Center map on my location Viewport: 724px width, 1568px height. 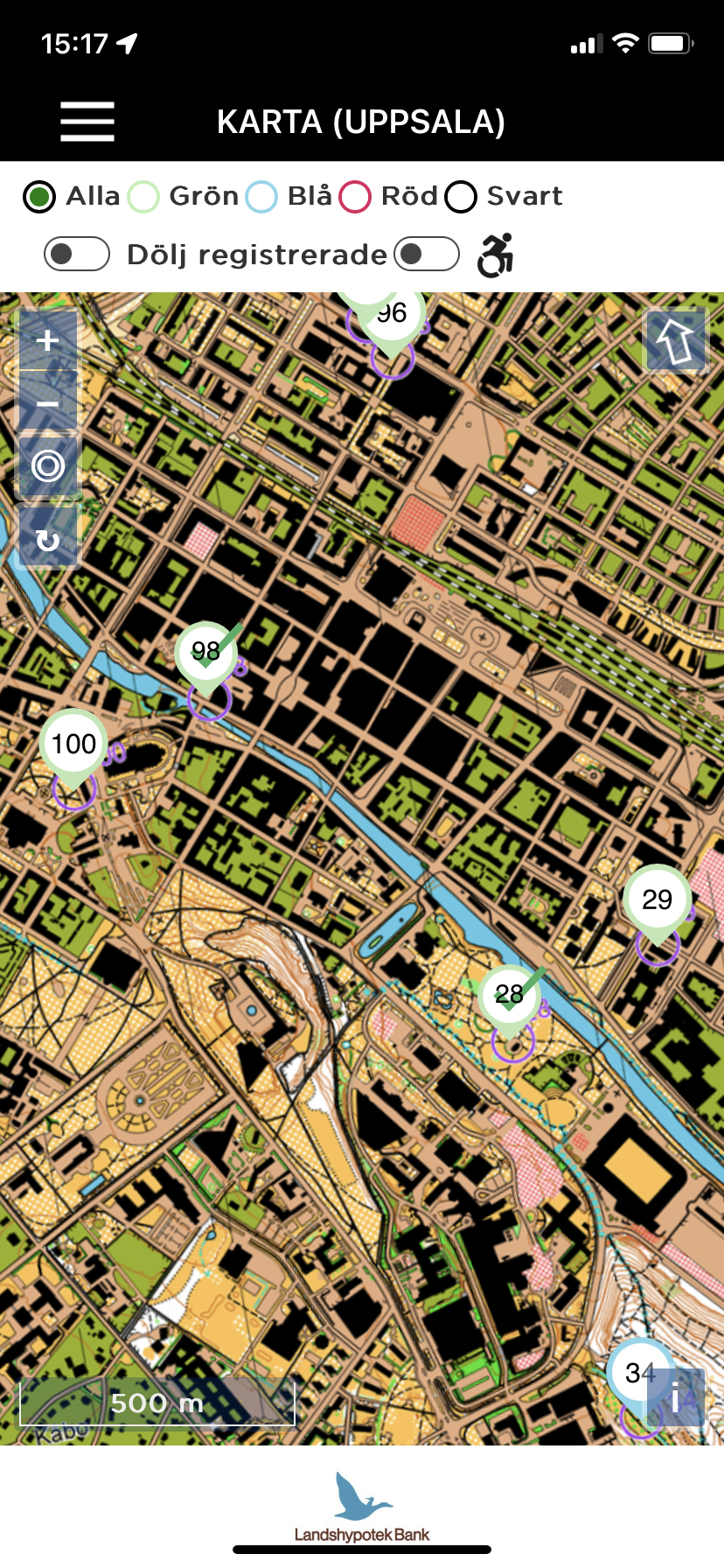[x=48, y=465]
